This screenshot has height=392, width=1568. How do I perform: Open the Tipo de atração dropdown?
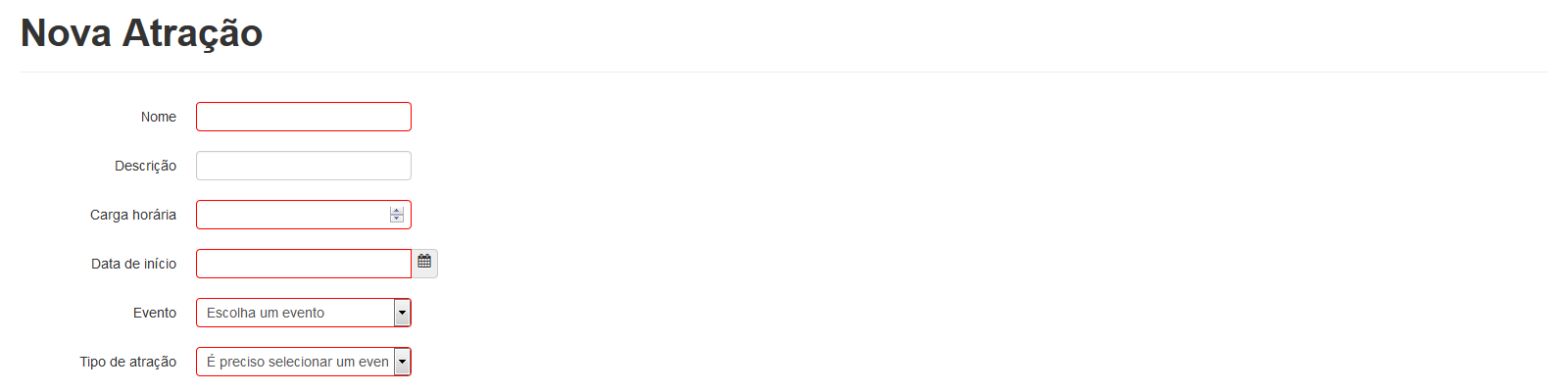[303, 362]
